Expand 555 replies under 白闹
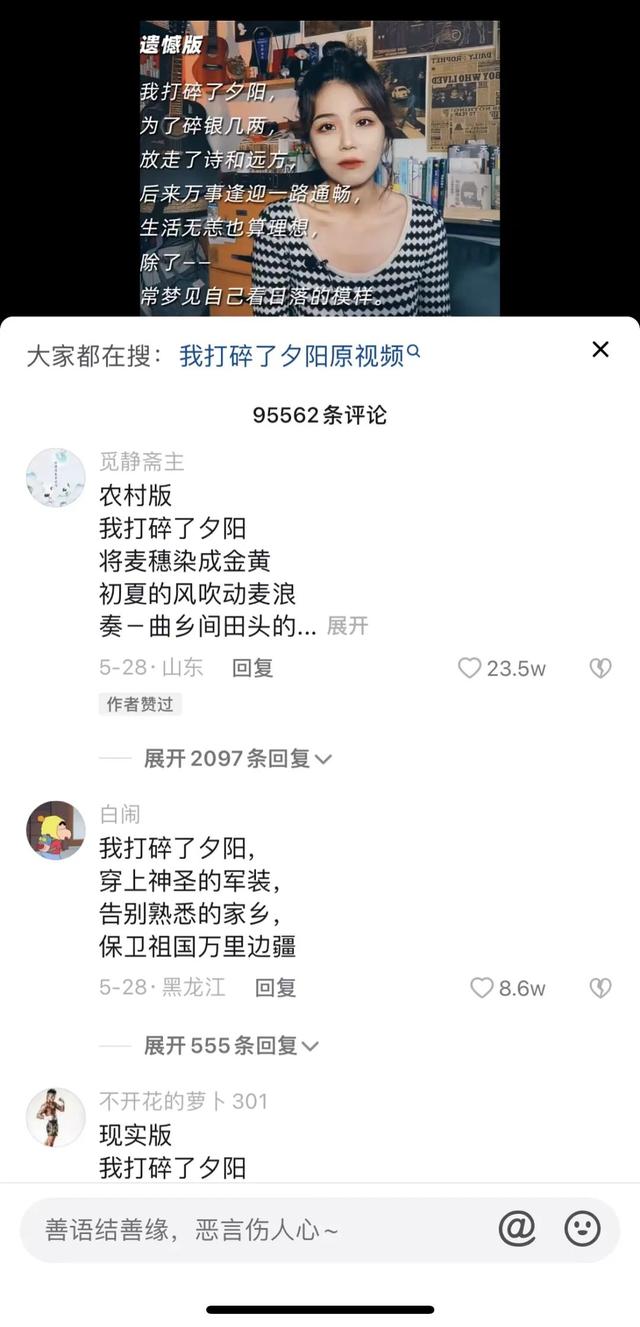 point(230,1046)
